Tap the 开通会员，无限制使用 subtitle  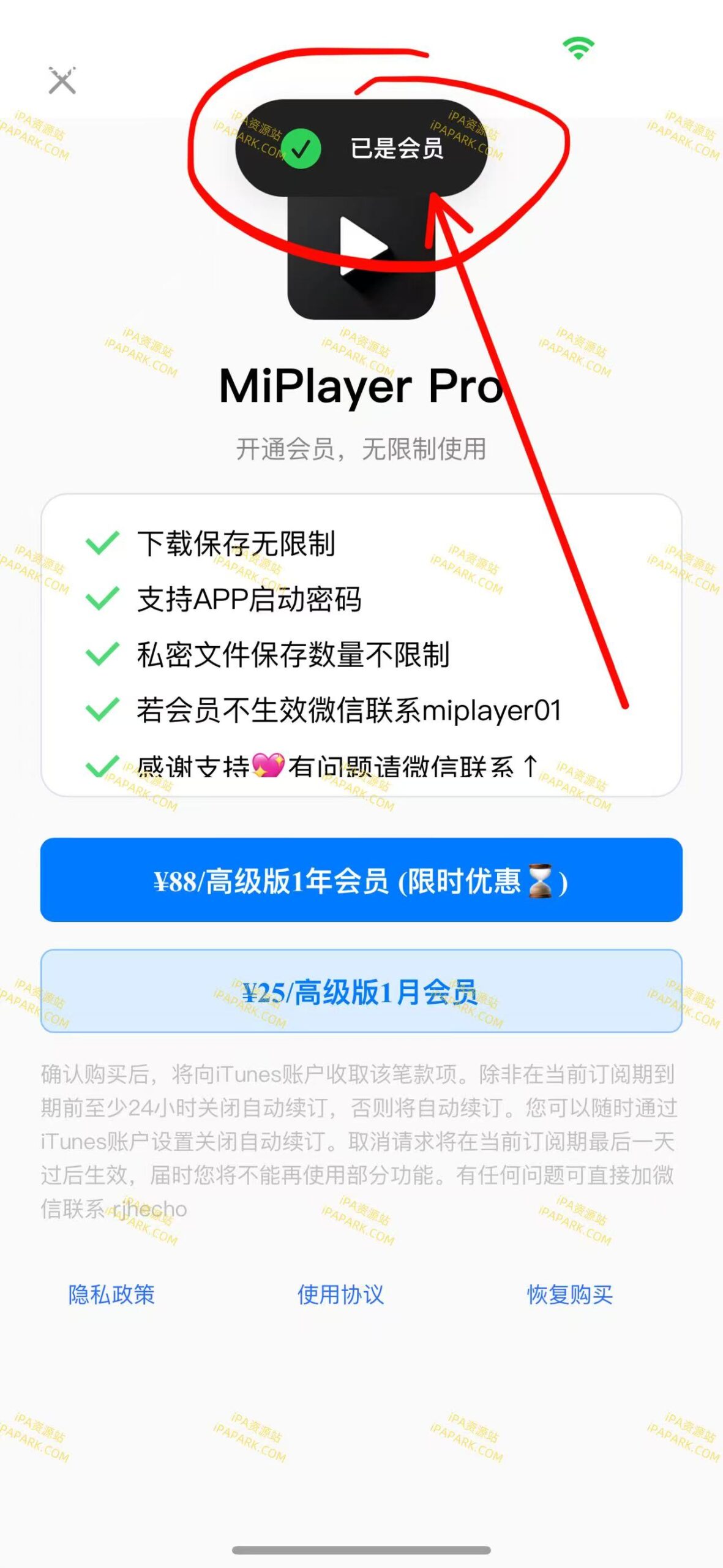361,447
